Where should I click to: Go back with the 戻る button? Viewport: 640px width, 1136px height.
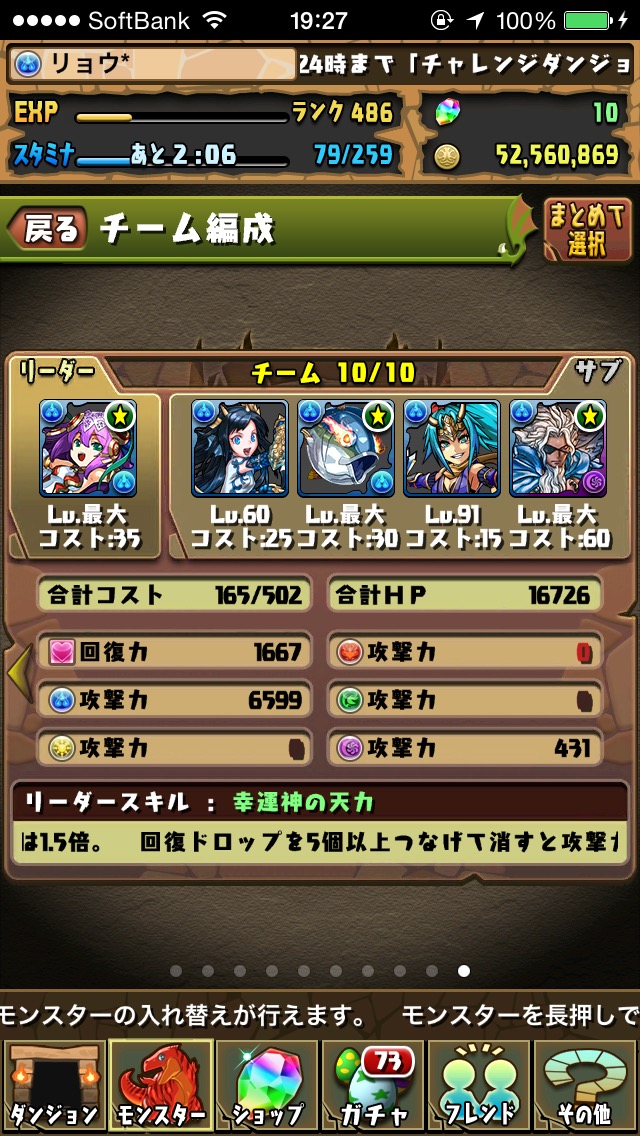coord(47,228)
